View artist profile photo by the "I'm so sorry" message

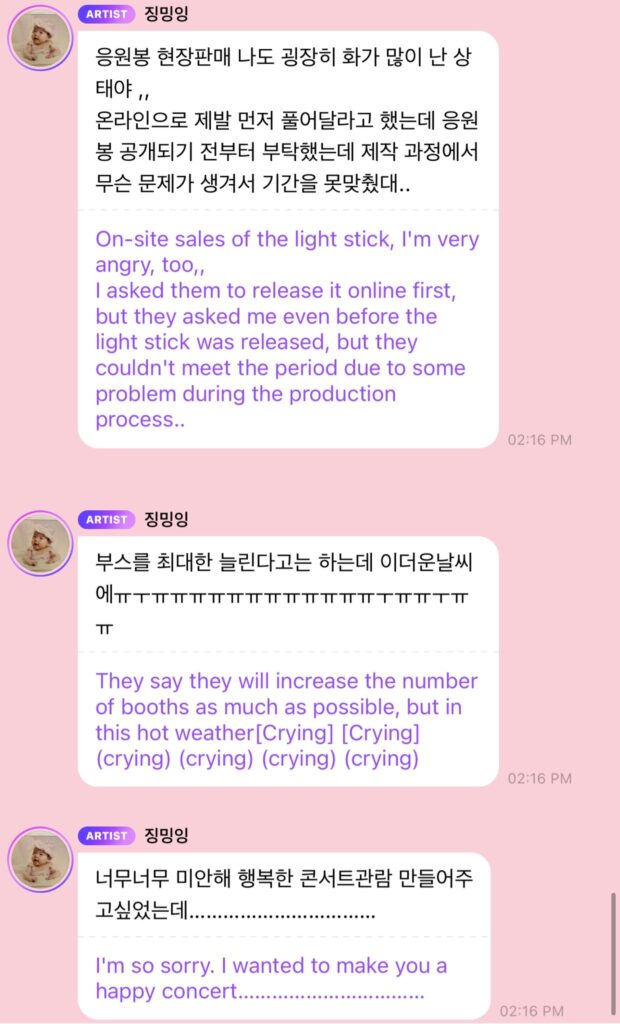(40, 859)
